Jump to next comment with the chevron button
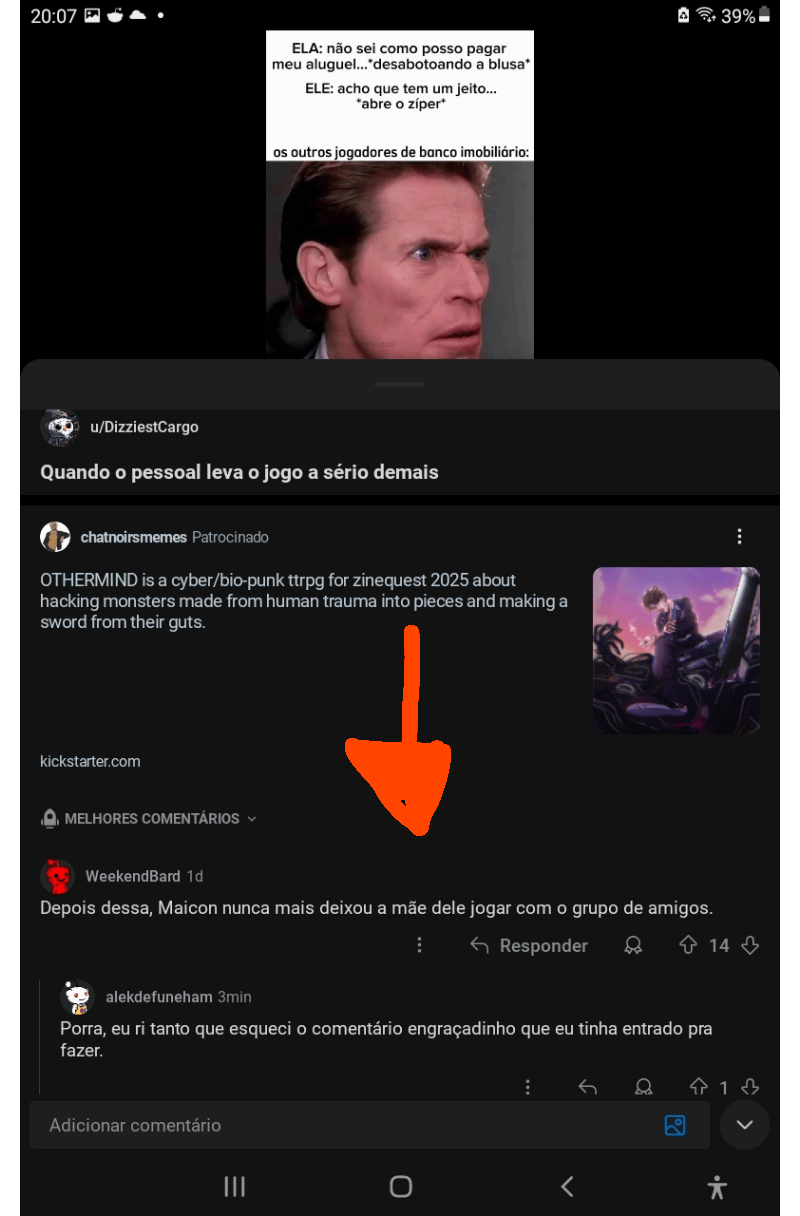800x1216 pixels. point(744,1125)
